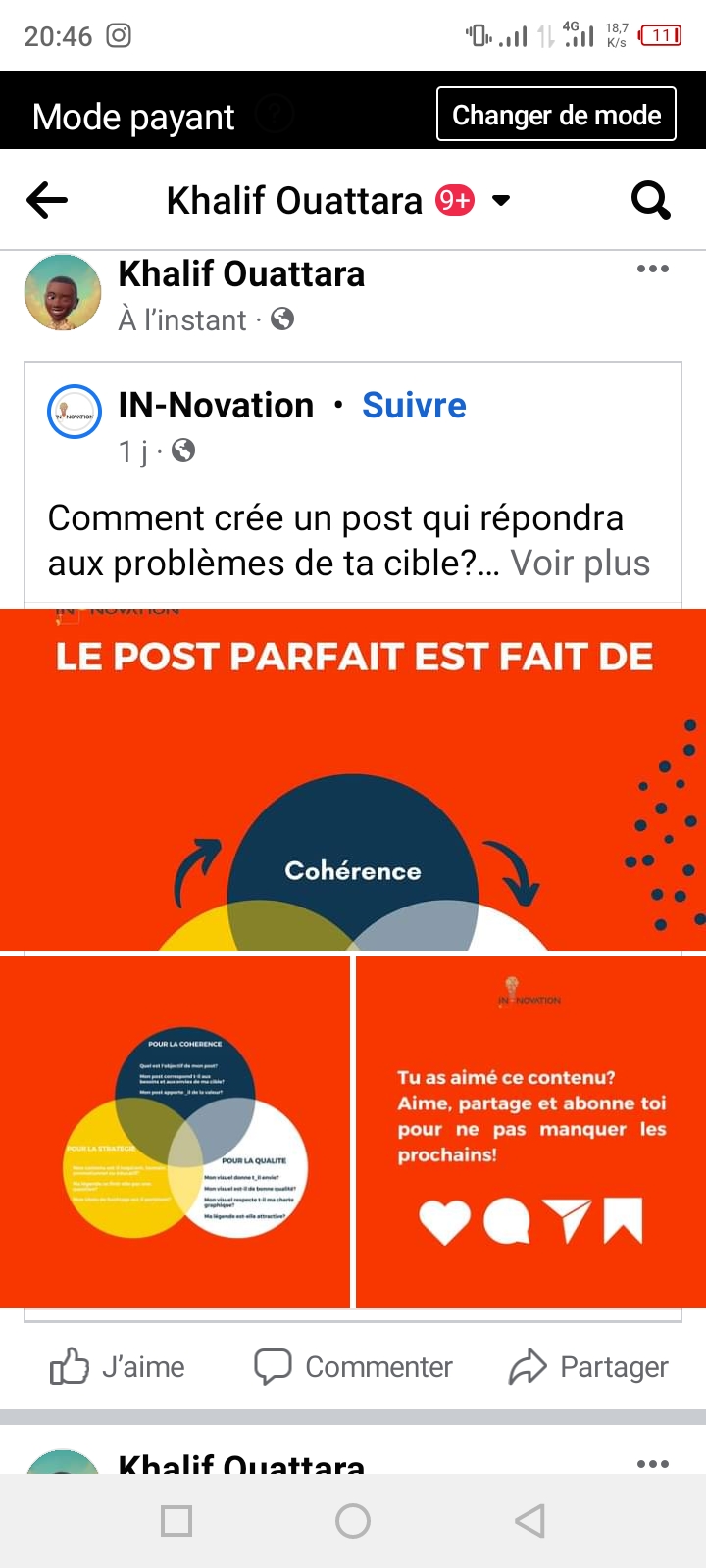Open the post's three-dot options menu

(652, 269)
